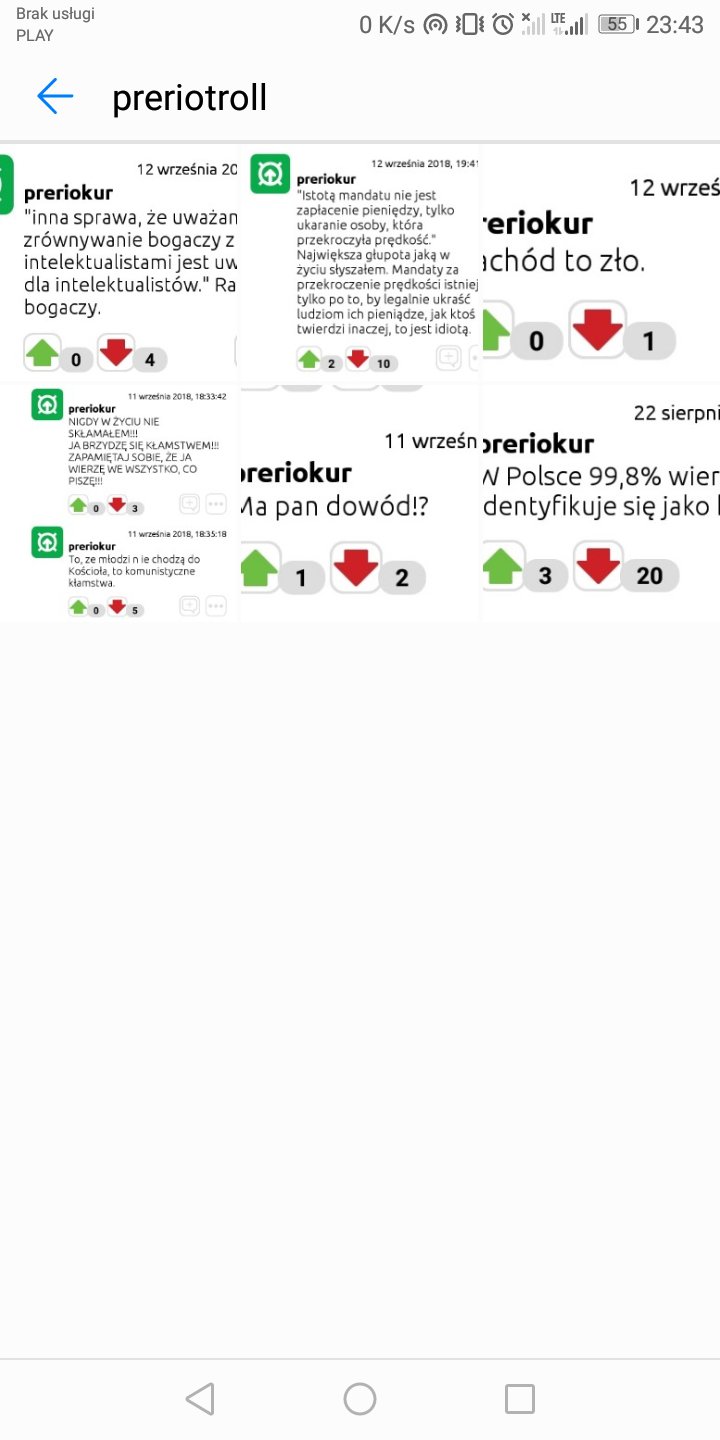720x1440 pixels.
Task: Open the screenshot starting "inna sprawa, że uważam"
Action: click(x=119, y=262)
